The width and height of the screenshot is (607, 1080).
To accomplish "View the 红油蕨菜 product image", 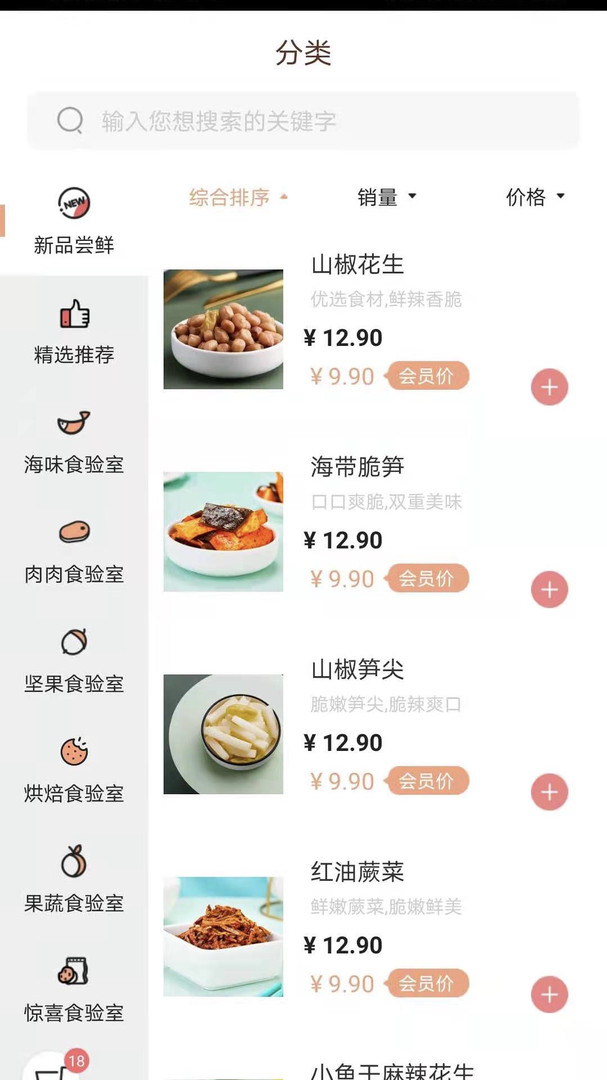I will 223,937.
